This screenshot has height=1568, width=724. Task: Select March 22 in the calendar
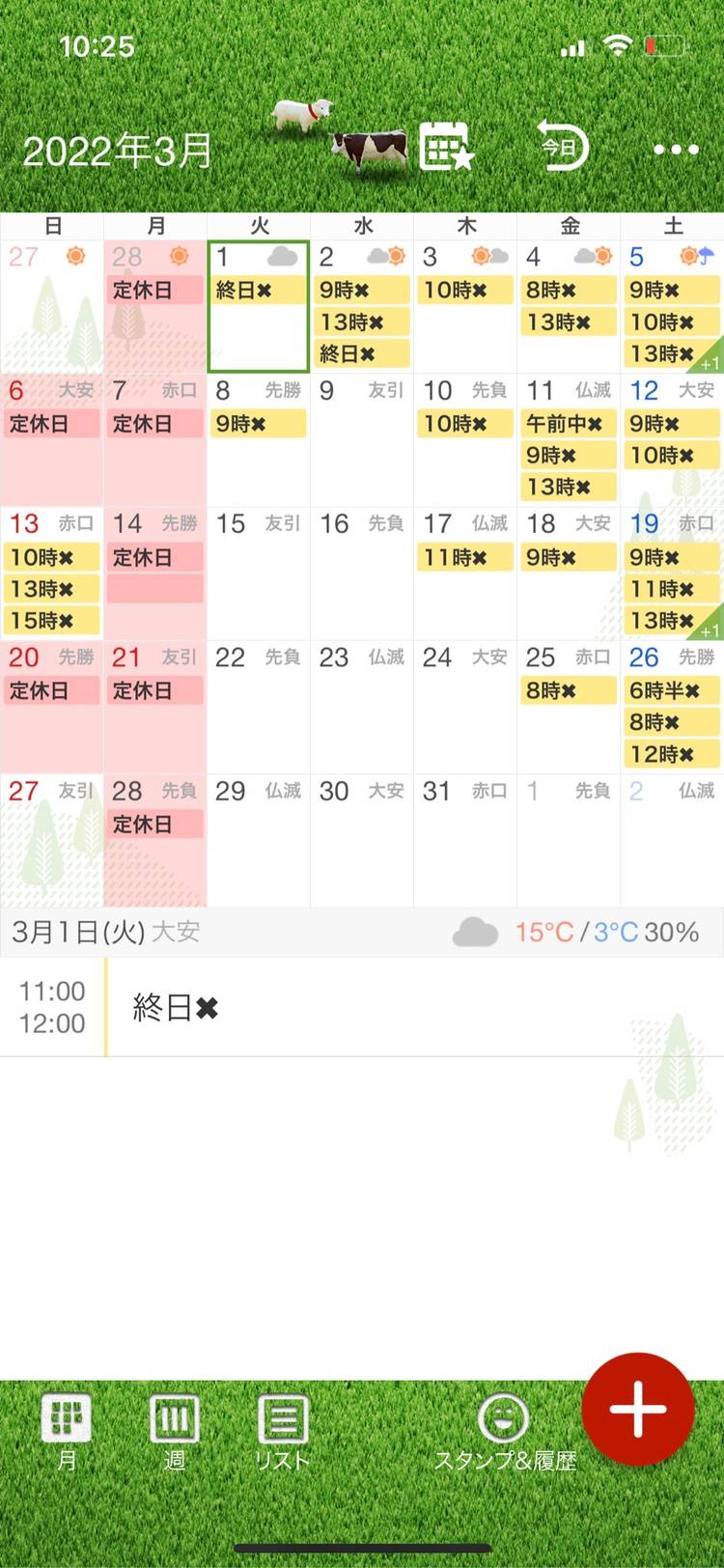[x=259, y=706]
